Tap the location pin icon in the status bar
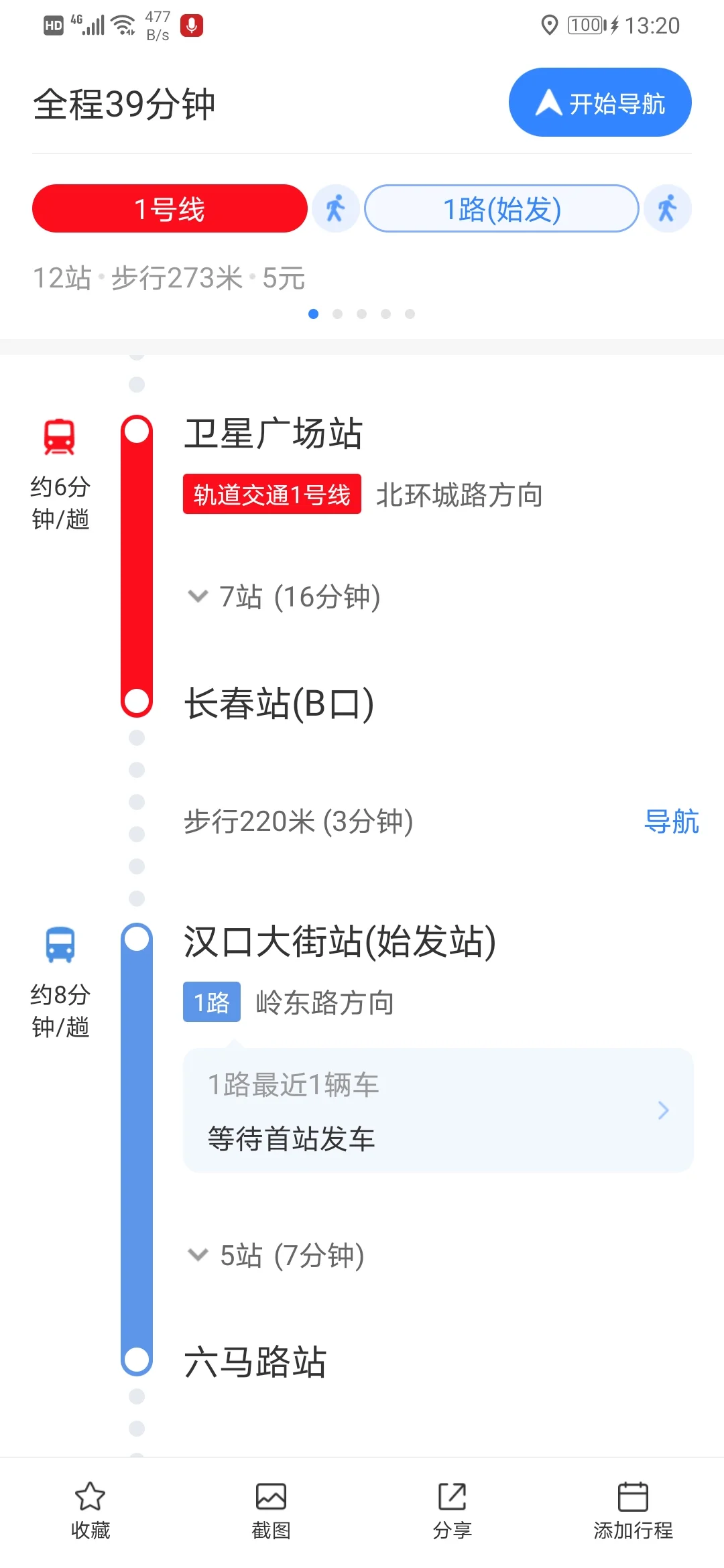724x1568 pixels. coord(551,25)
